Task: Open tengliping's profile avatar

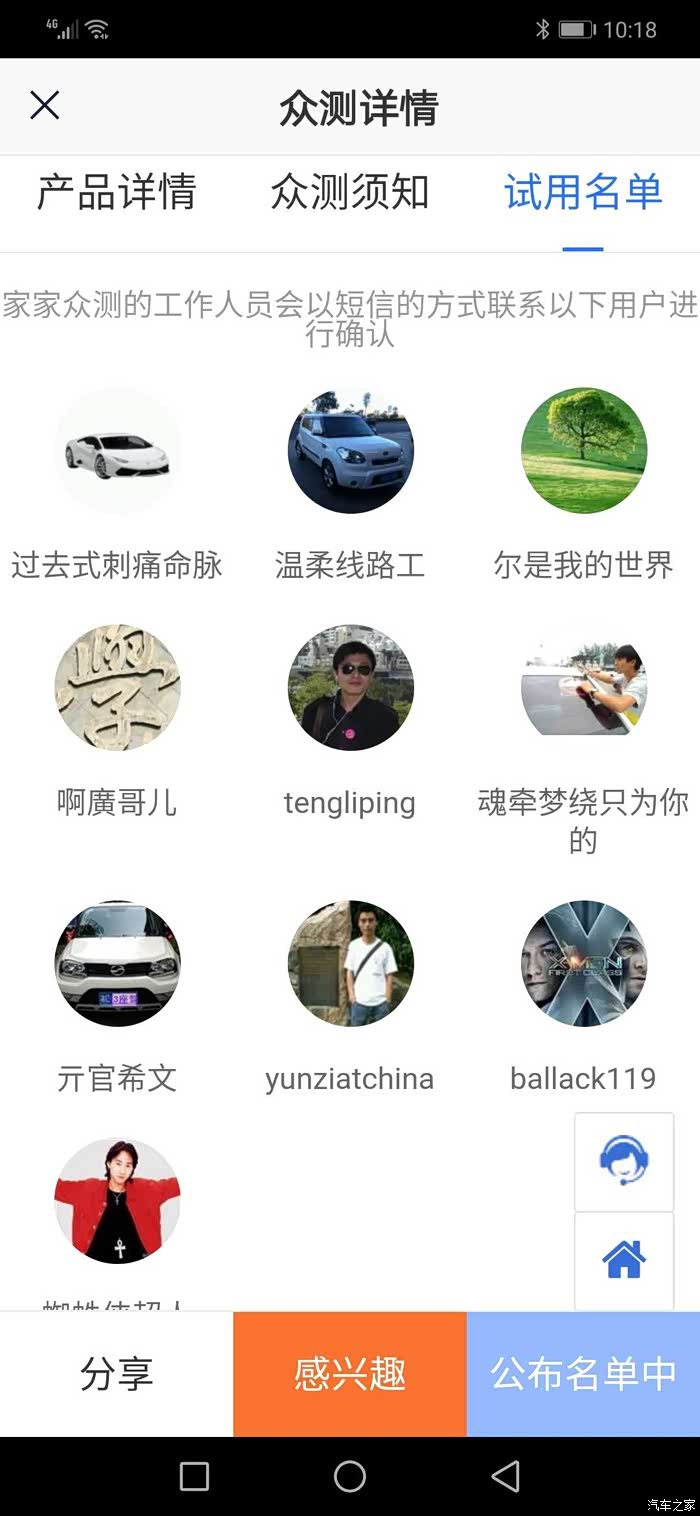Action: coord(350,688)
